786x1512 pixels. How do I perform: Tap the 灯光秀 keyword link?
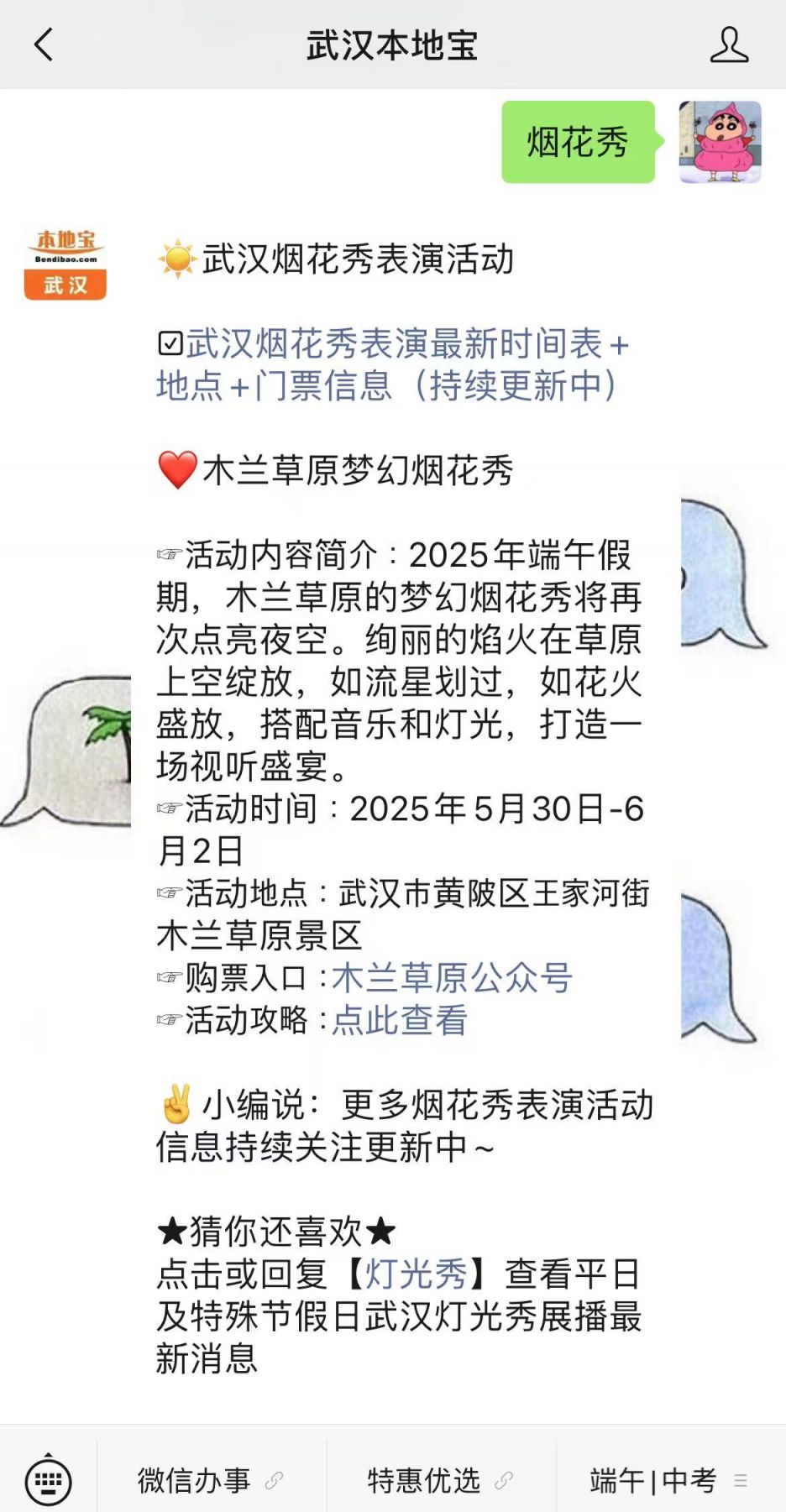click(417, 1274)
